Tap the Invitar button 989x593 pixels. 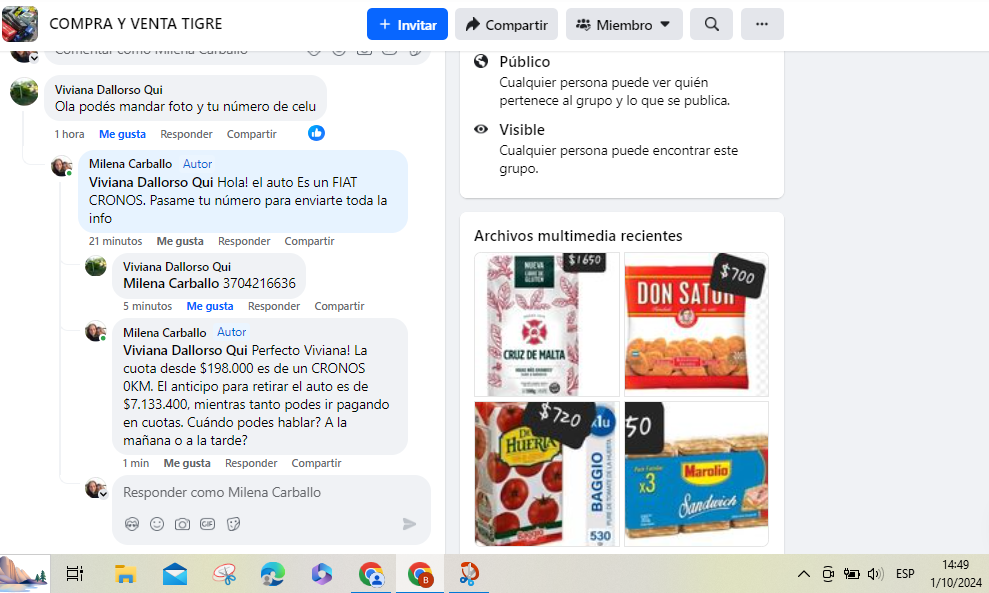(x=407, y=24)
